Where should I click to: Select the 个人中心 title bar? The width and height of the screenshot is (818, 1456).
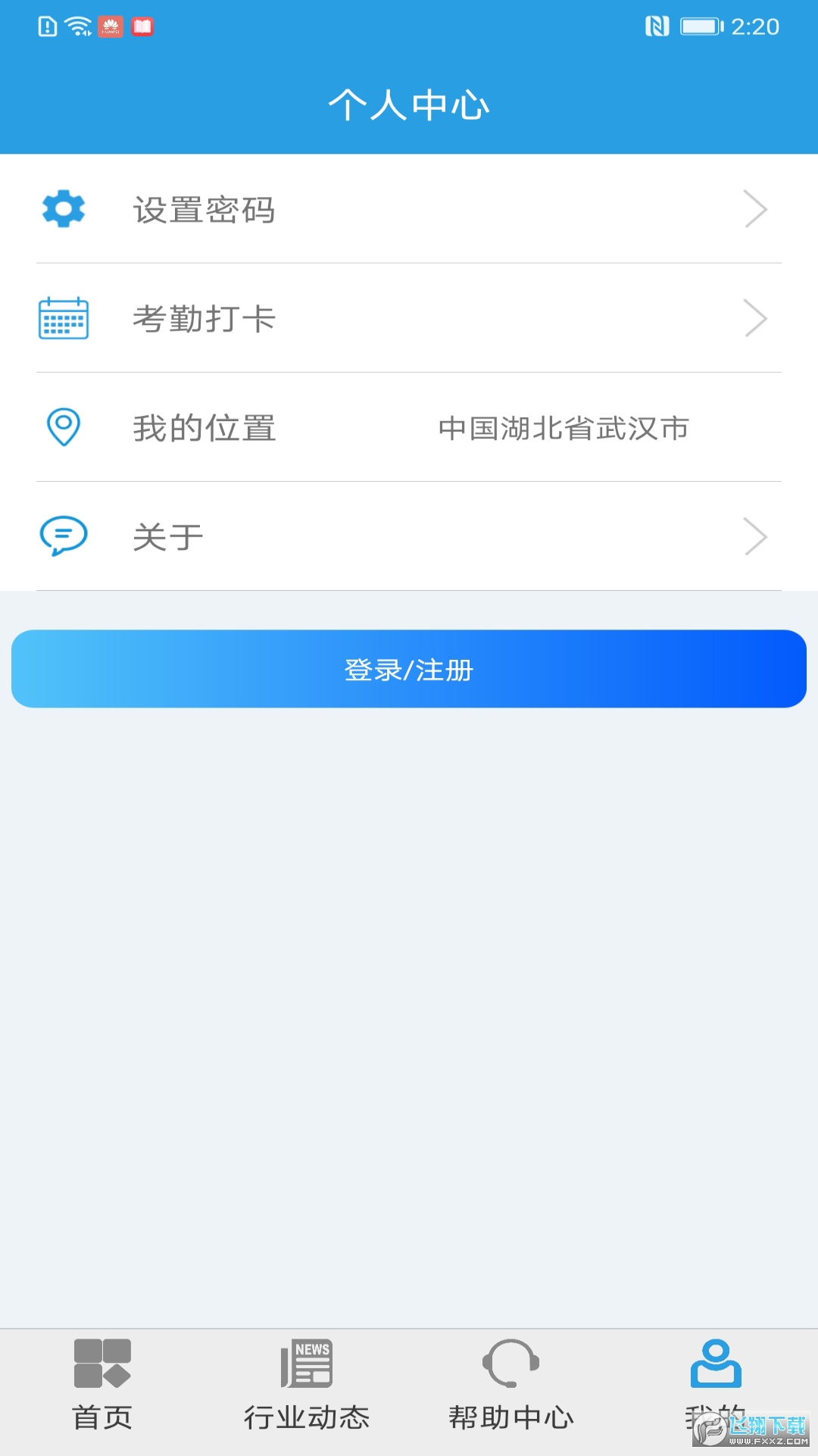pyautogui.click(x=409, y=104)
